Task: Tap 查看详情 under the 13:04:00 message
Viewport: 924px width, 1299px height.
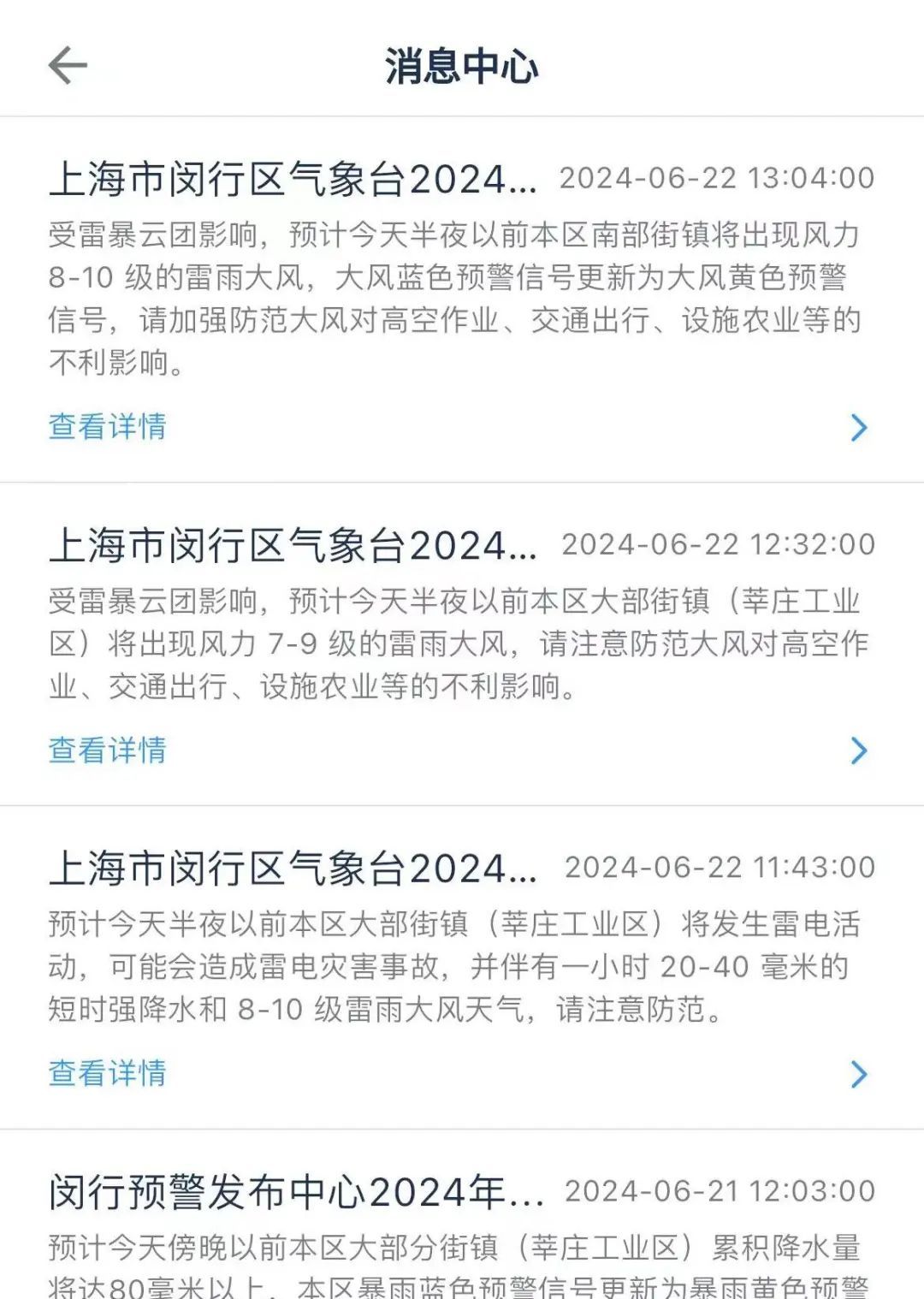Action: [x=108, y=426]
